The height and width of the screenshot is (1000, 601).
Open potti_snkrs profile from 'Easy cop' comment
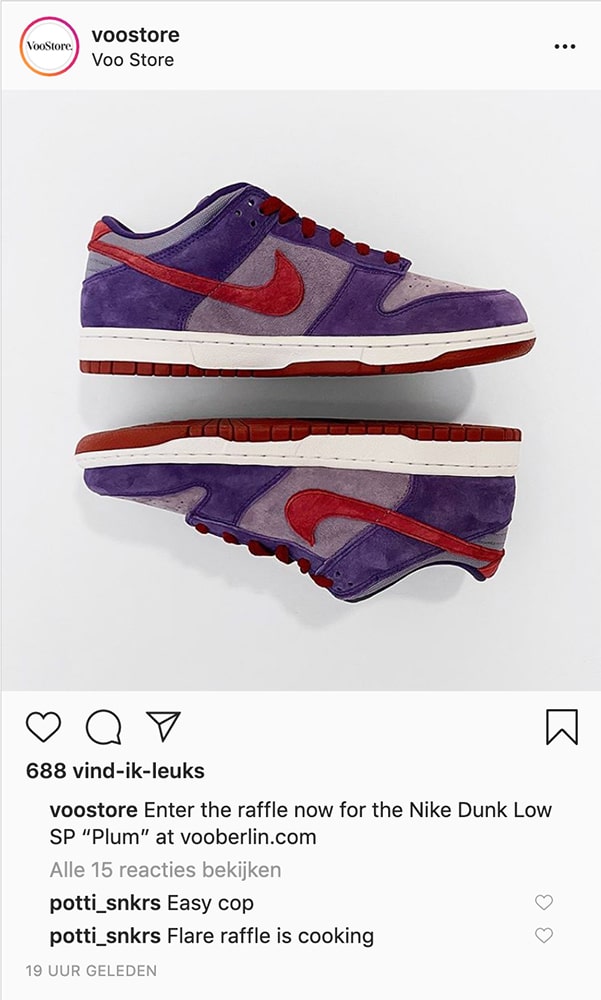105,903
